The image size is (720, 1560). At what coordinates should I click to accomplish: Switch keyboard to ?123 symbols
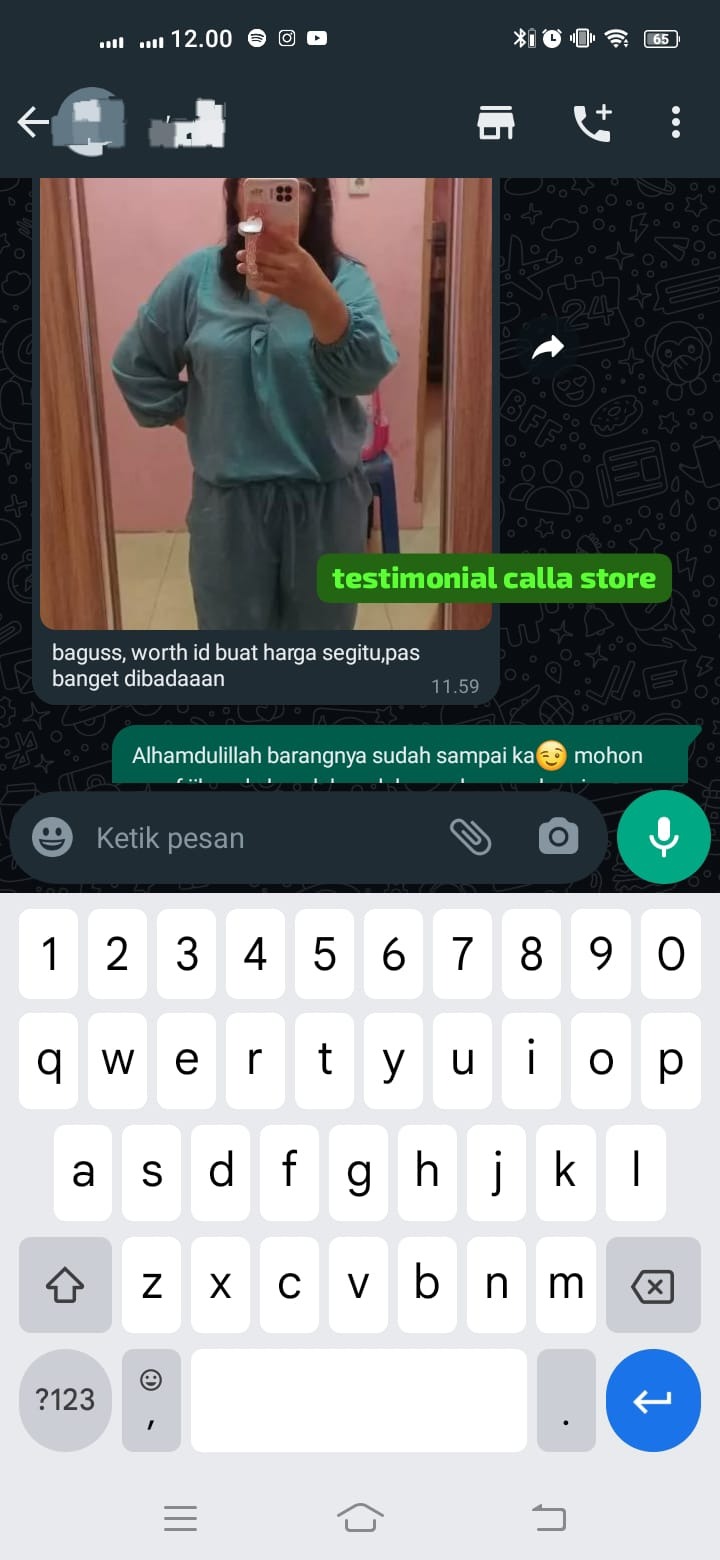tap(65, 1400)
